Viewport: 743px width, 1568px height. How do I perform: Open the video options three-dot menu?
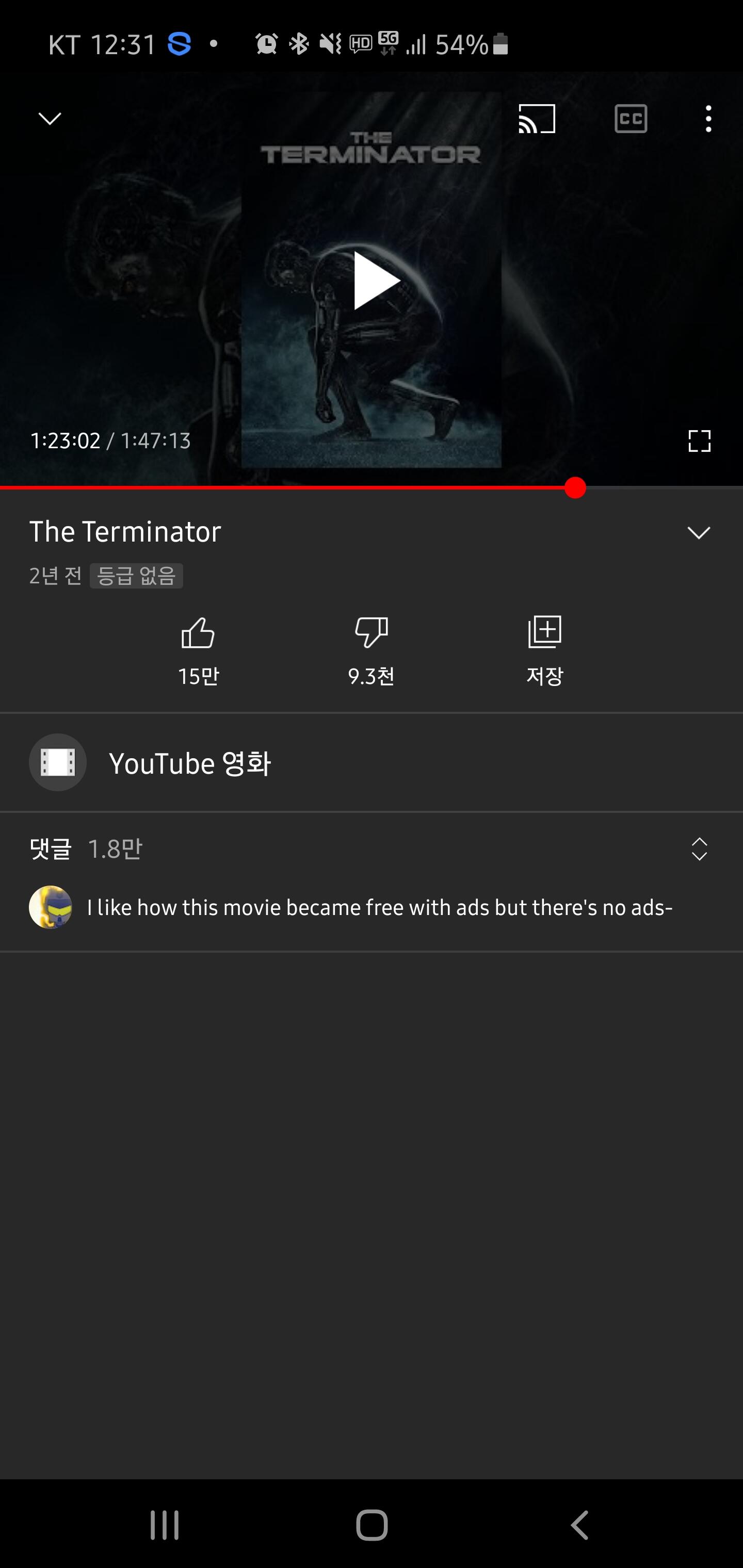pos(708,119)
